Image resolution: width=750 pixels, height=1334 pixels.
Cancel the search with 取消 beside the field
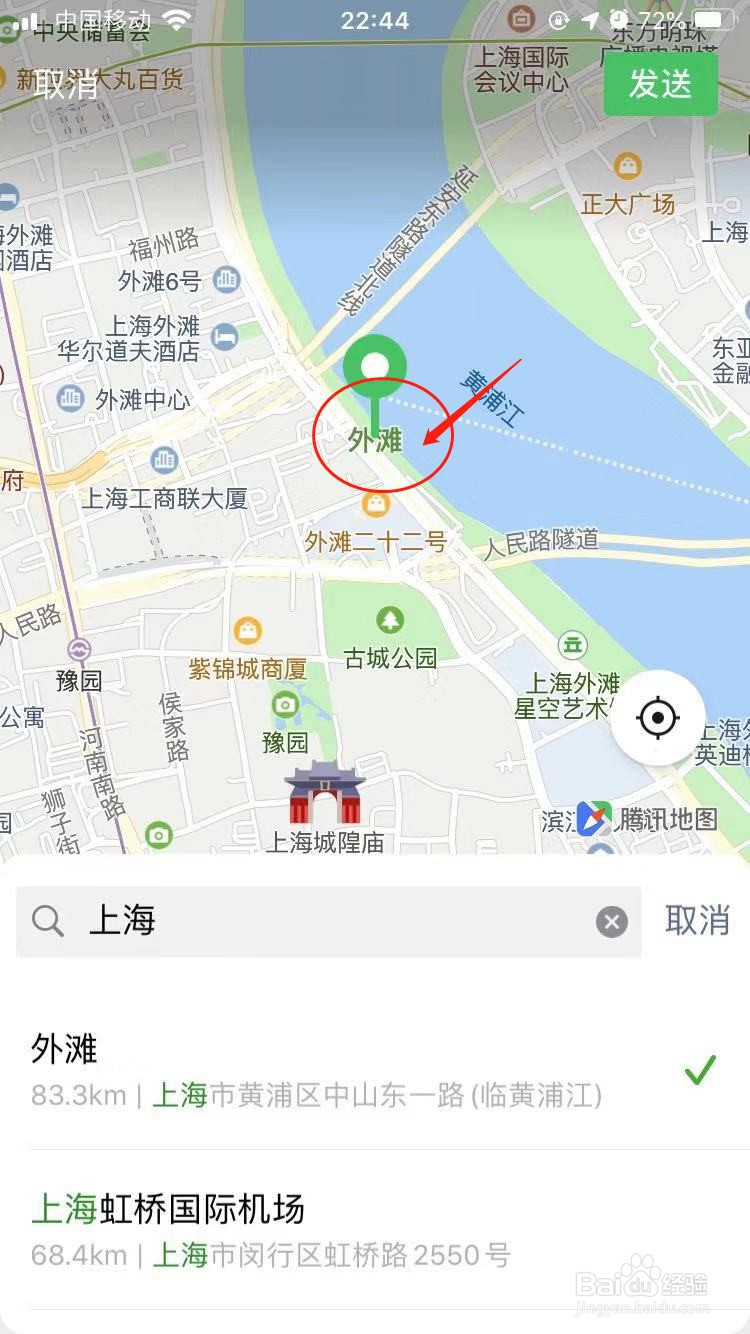point(697,920)
